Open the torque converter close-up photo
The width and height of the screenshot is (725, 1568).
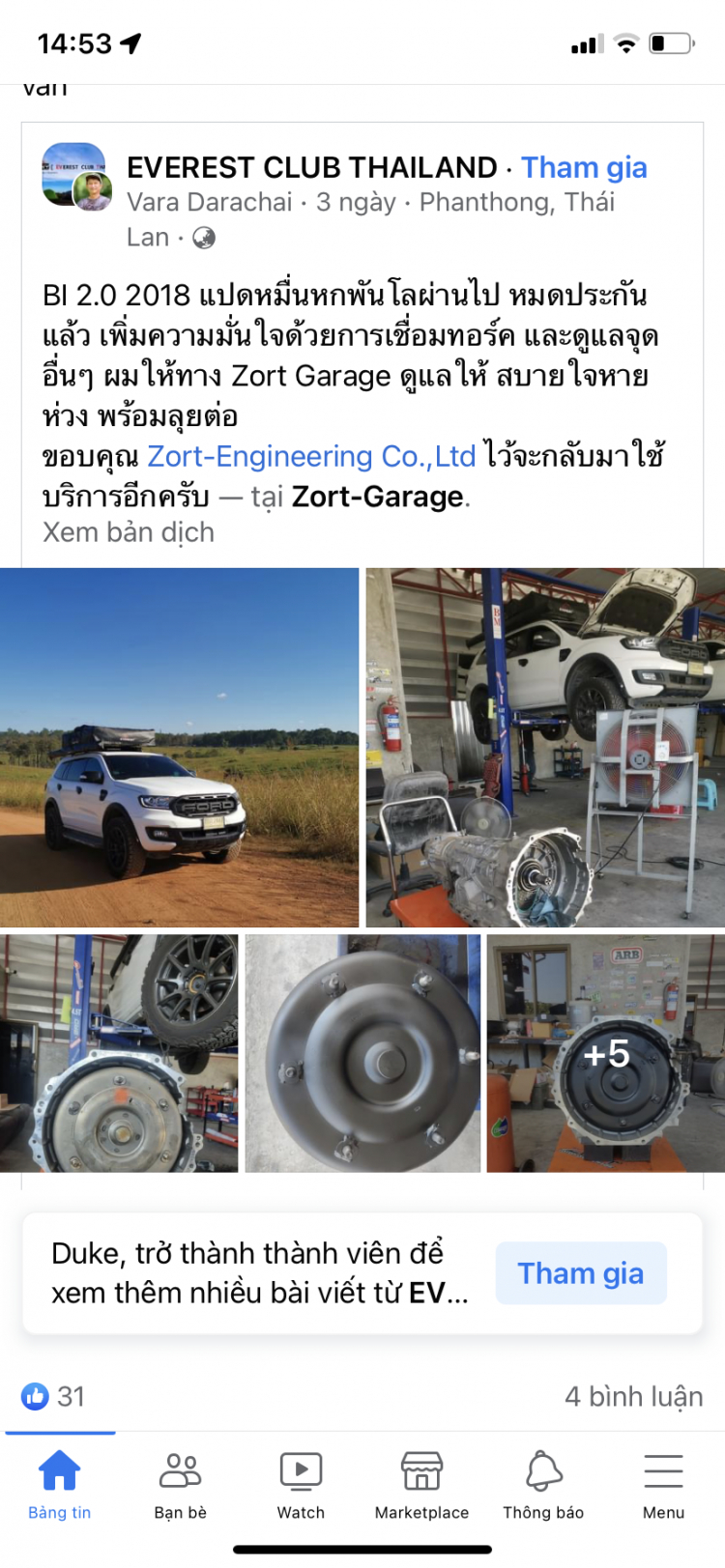point(362,1053)
